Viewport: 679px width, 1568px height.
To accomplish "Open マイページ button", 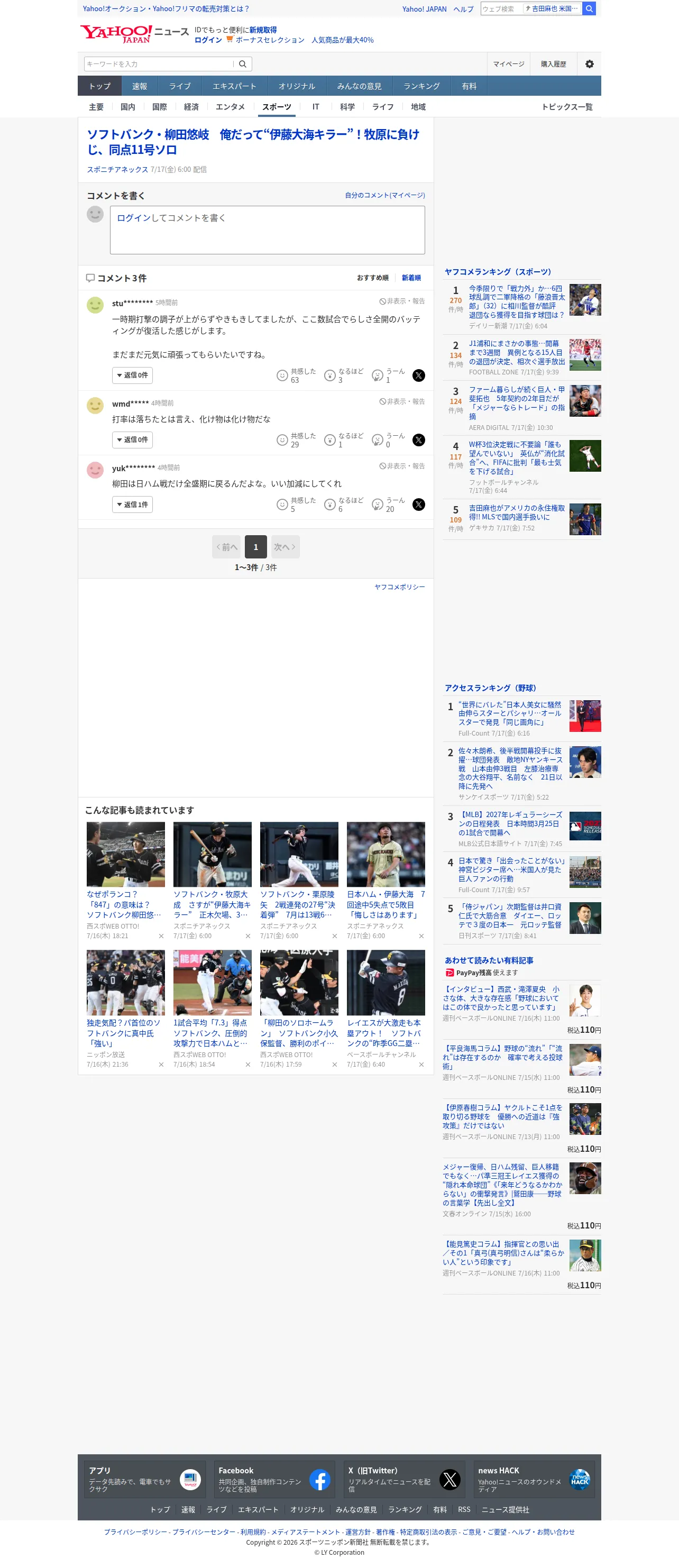I will coord(508,64).
